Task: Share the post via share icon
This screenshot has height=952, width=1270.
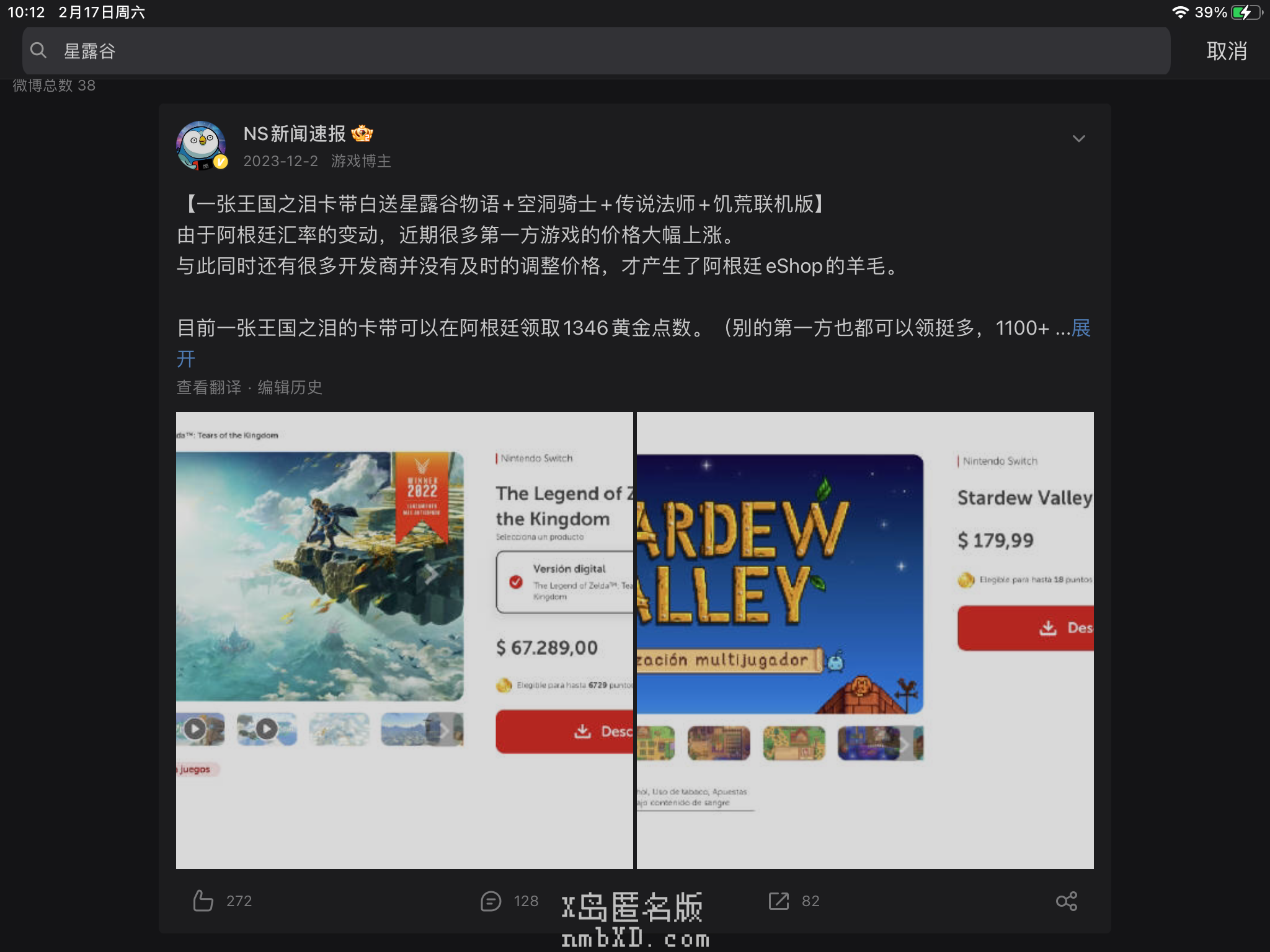Action: pos(1066,901)
